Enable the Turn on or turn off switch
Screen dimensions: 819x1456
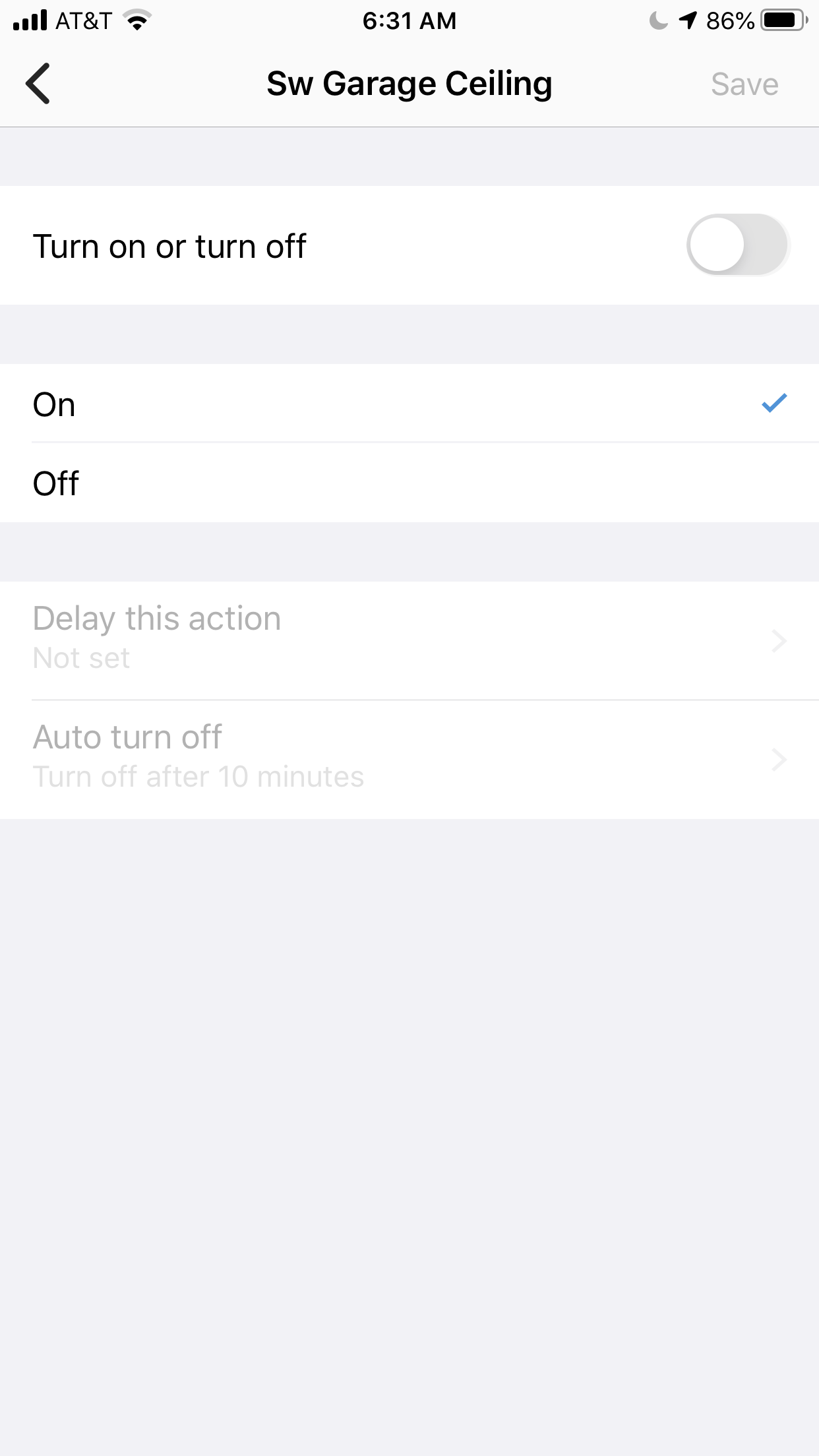[x=738, y=245]
